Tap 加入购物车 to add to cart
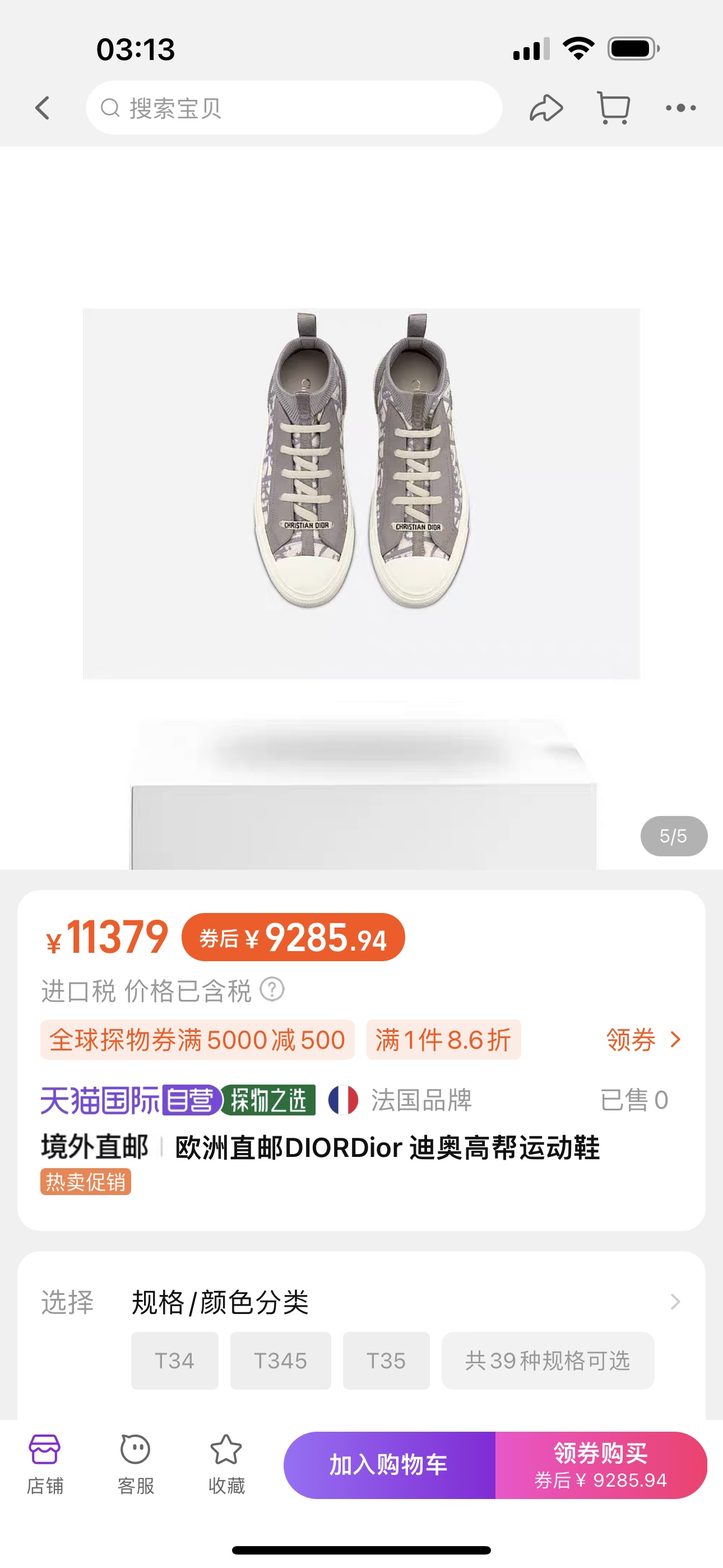 (389, 1464)
